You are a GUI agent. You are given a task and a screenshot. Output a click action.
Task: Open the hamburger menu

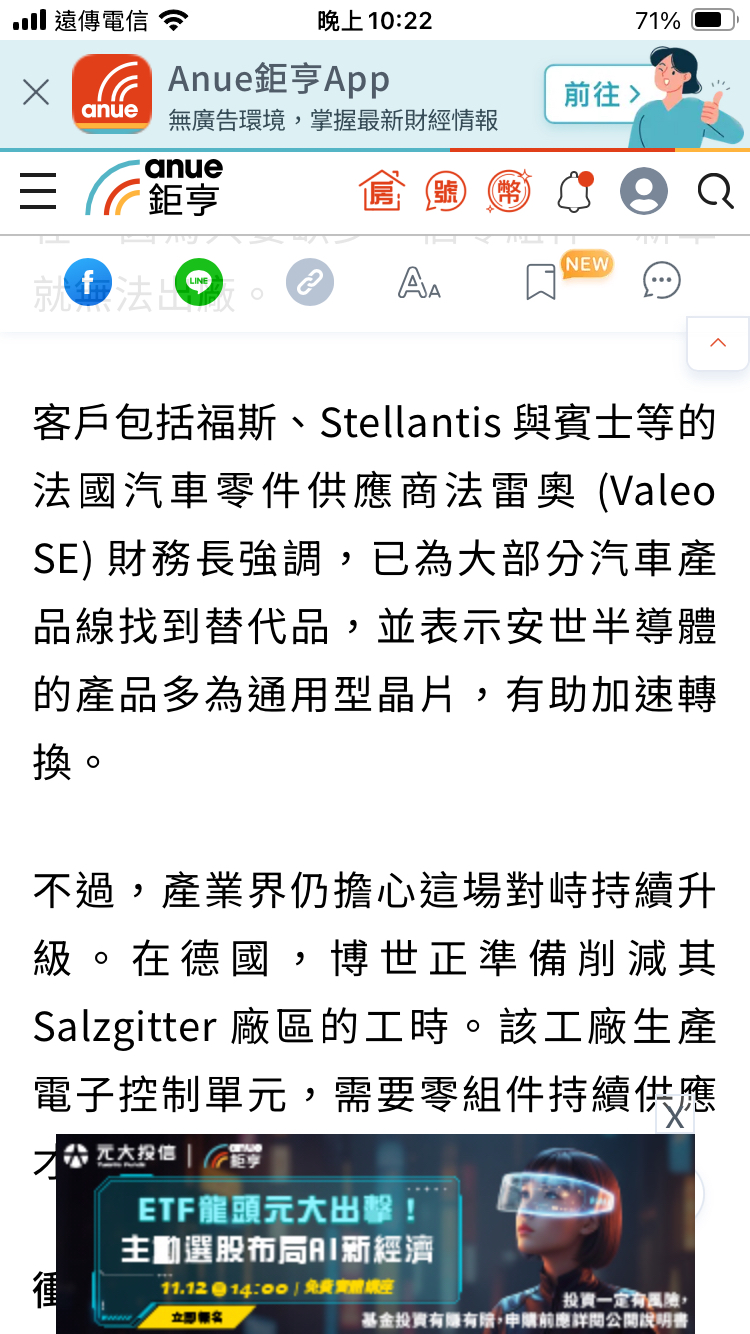38,190
